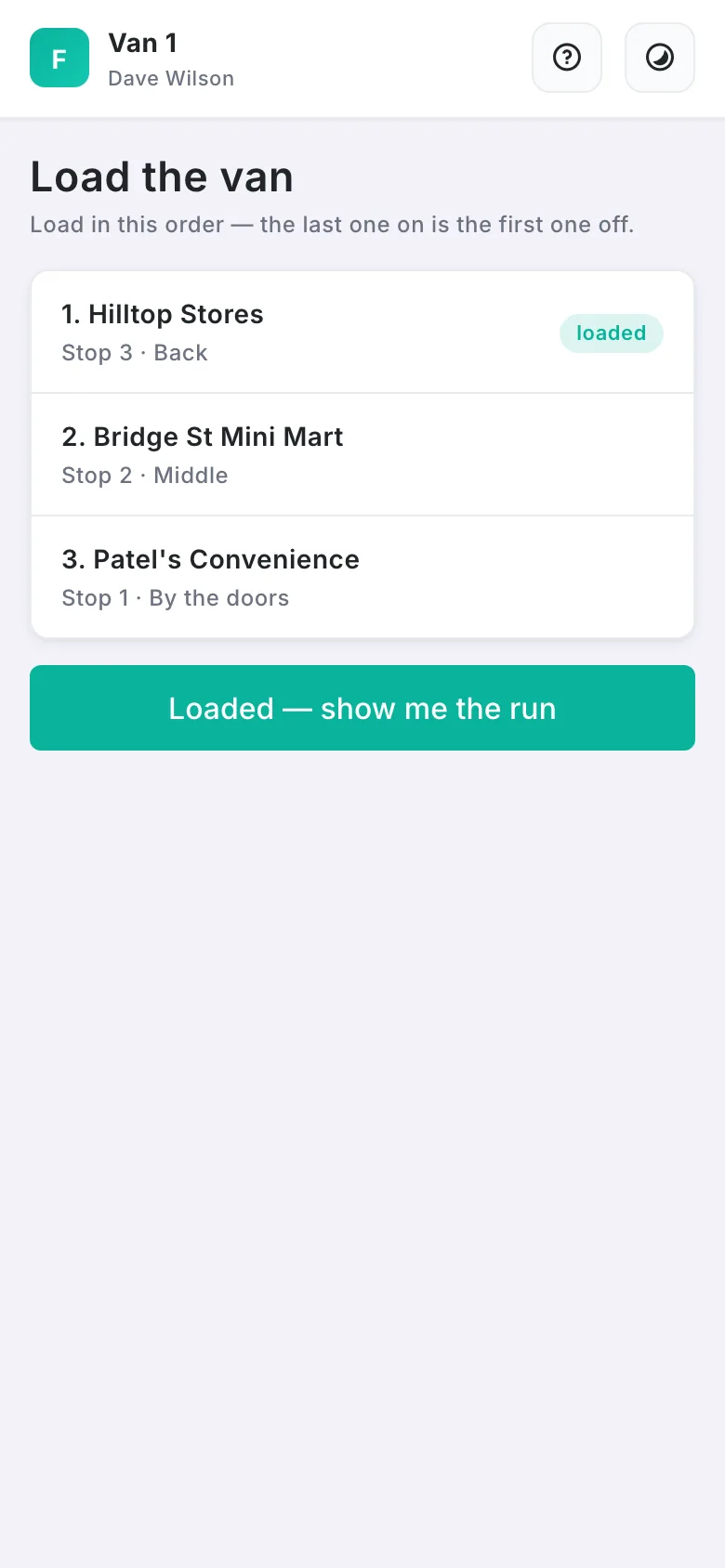Mark Bridge St Mini Mart as loaded
This screenshot has width=725, height=1568.
coord(362,455)
